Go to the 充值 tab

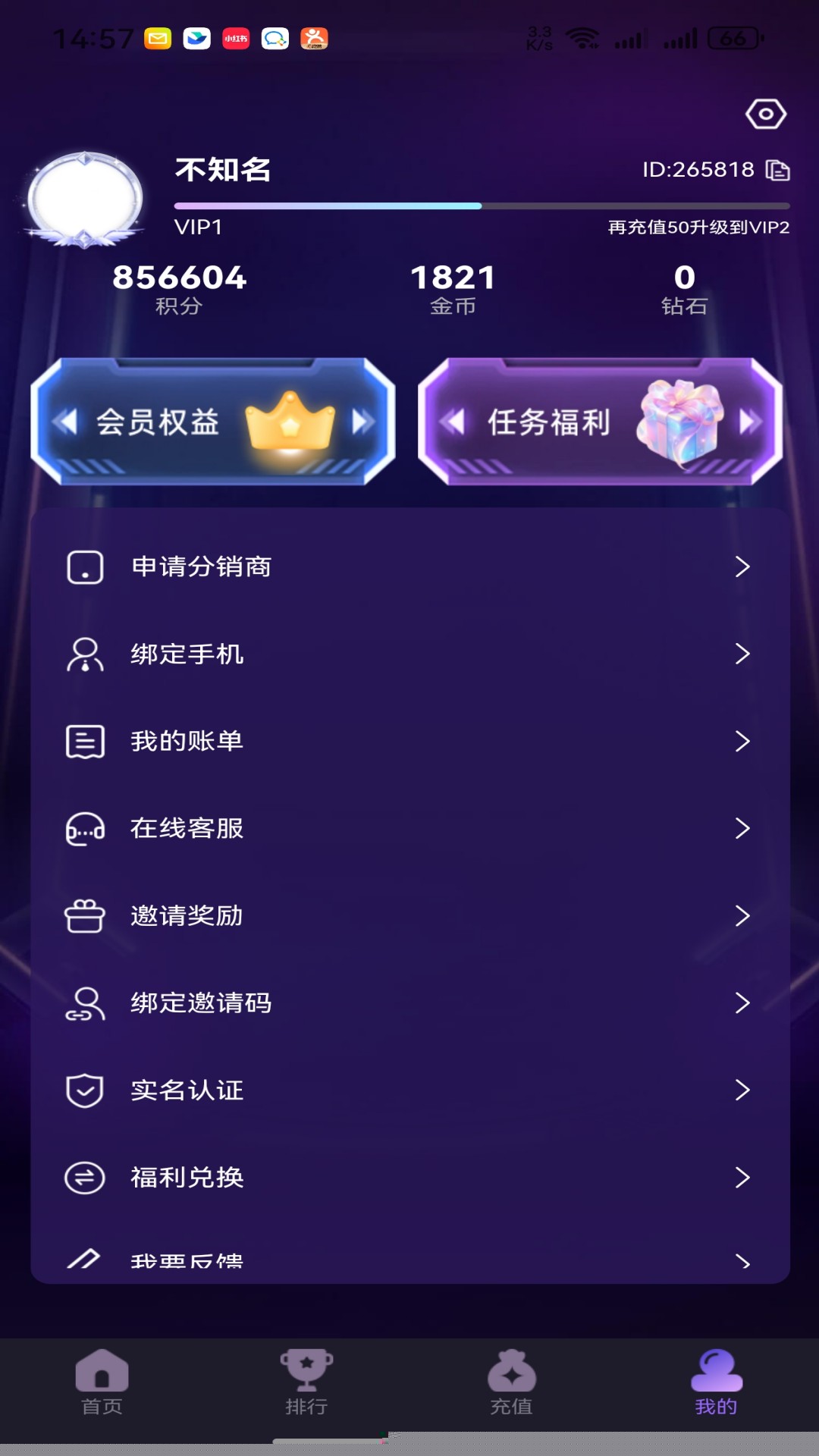click(512, 1383)
